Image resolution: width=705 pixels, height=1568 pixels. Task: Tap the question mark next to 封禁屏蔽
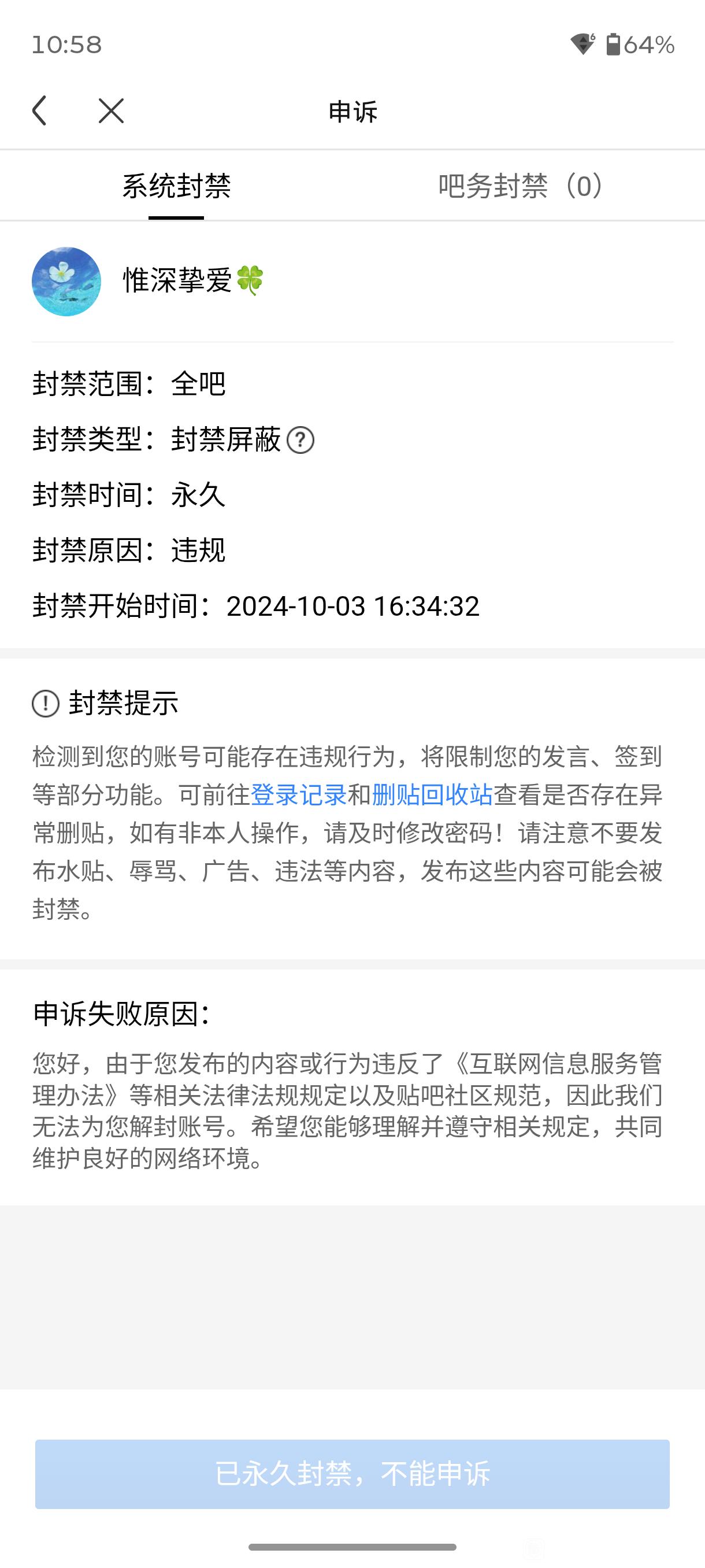tap(300, 440)
